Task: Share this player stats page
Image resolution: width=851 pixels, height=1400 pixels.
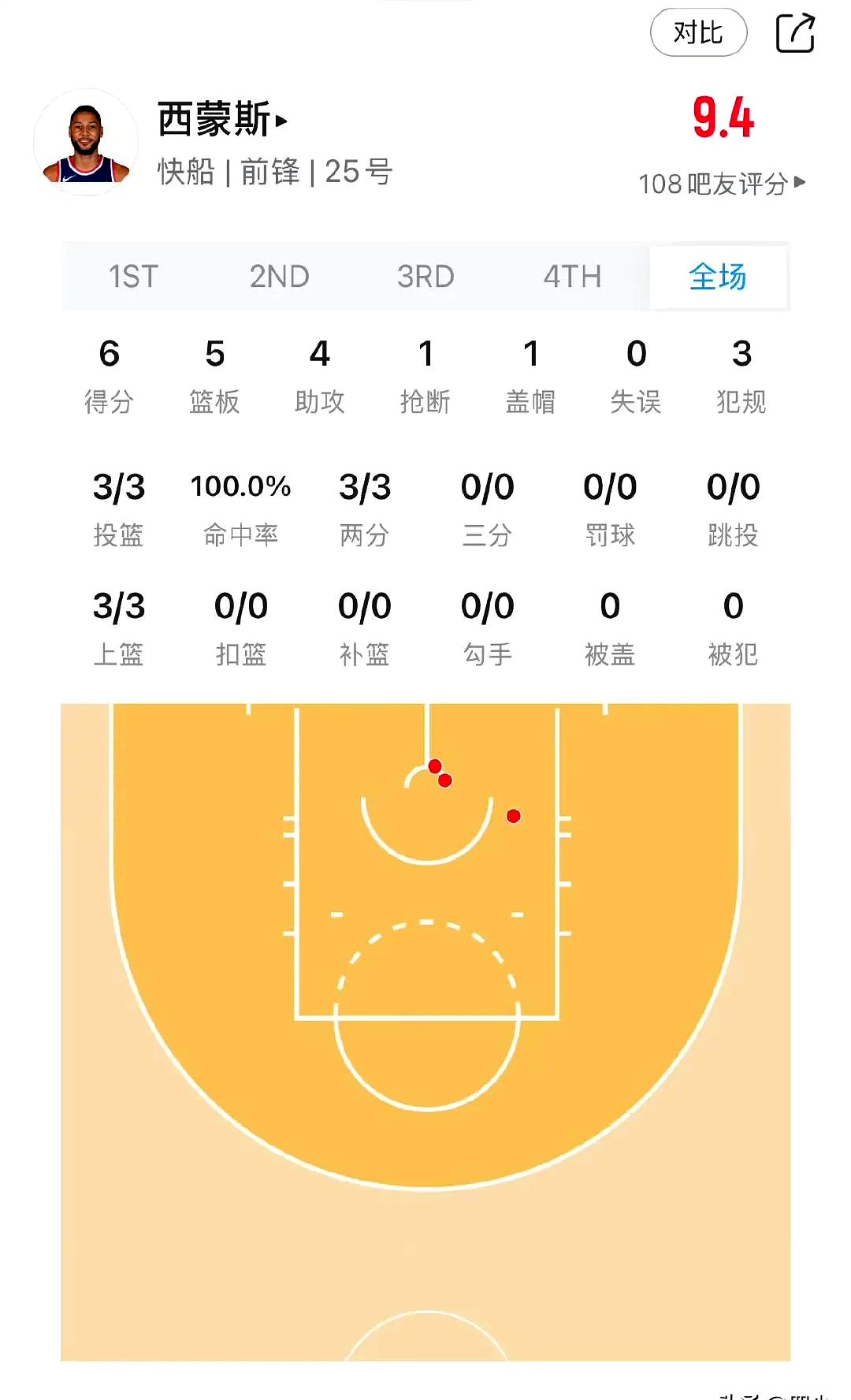Action: [x=794, y=33]
